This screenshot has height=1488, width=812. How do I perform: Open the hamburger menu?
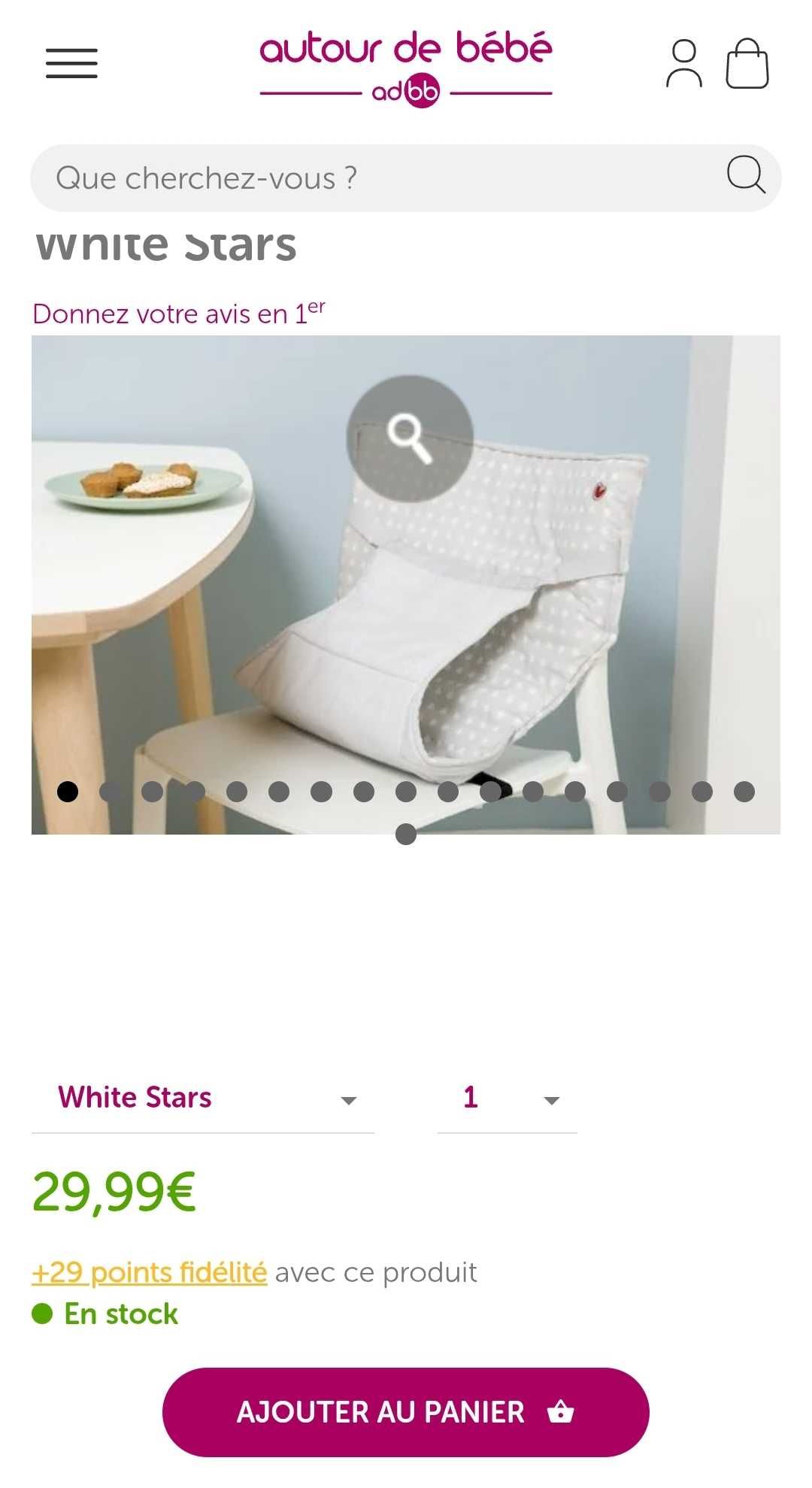71,63
